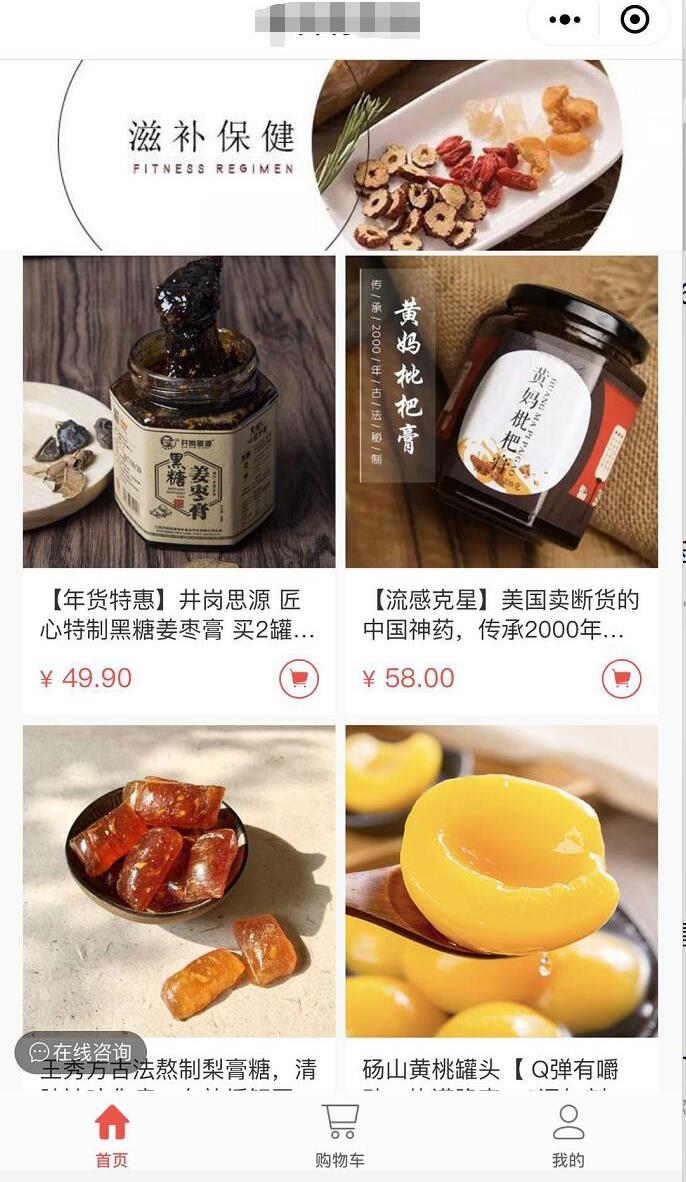Viewport: 686px width, 1182px height.
Task: Switch to the 我的 tab
Action: tap(568, 1136)
